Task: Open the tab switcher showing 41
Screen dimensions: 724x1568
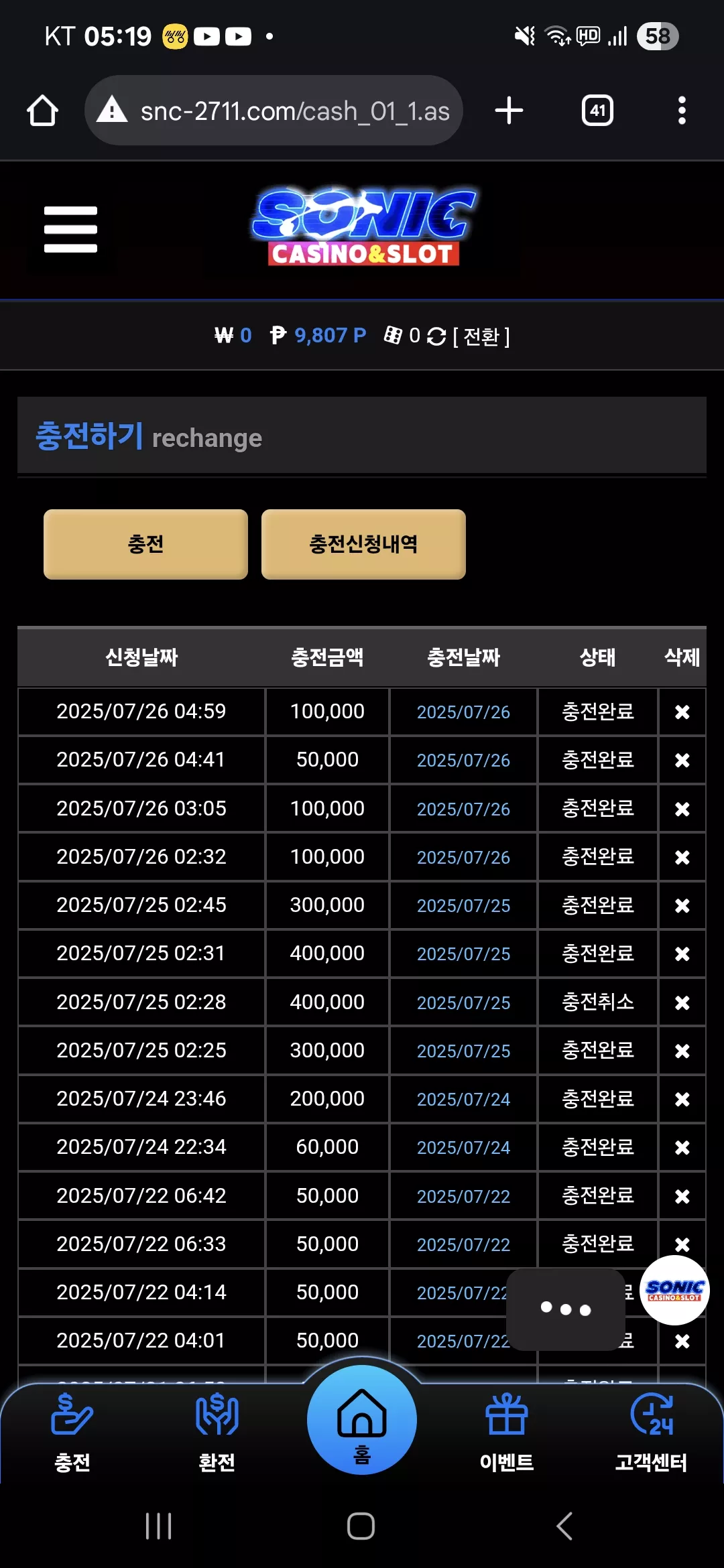Action: pyautogui.click(x=597, y=111)
